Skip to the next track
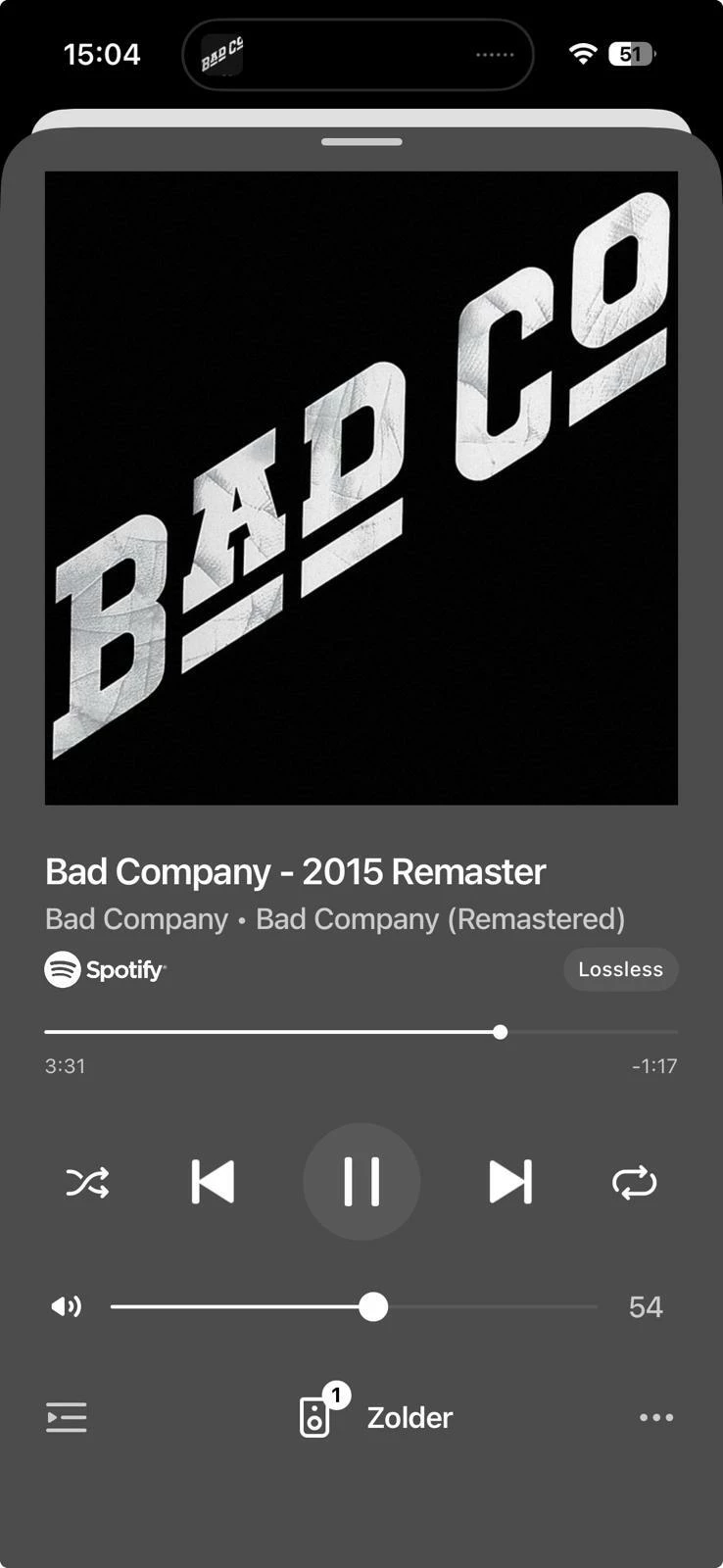The height and width of the screenshot is (1568, 723). tap(510, 1181)
